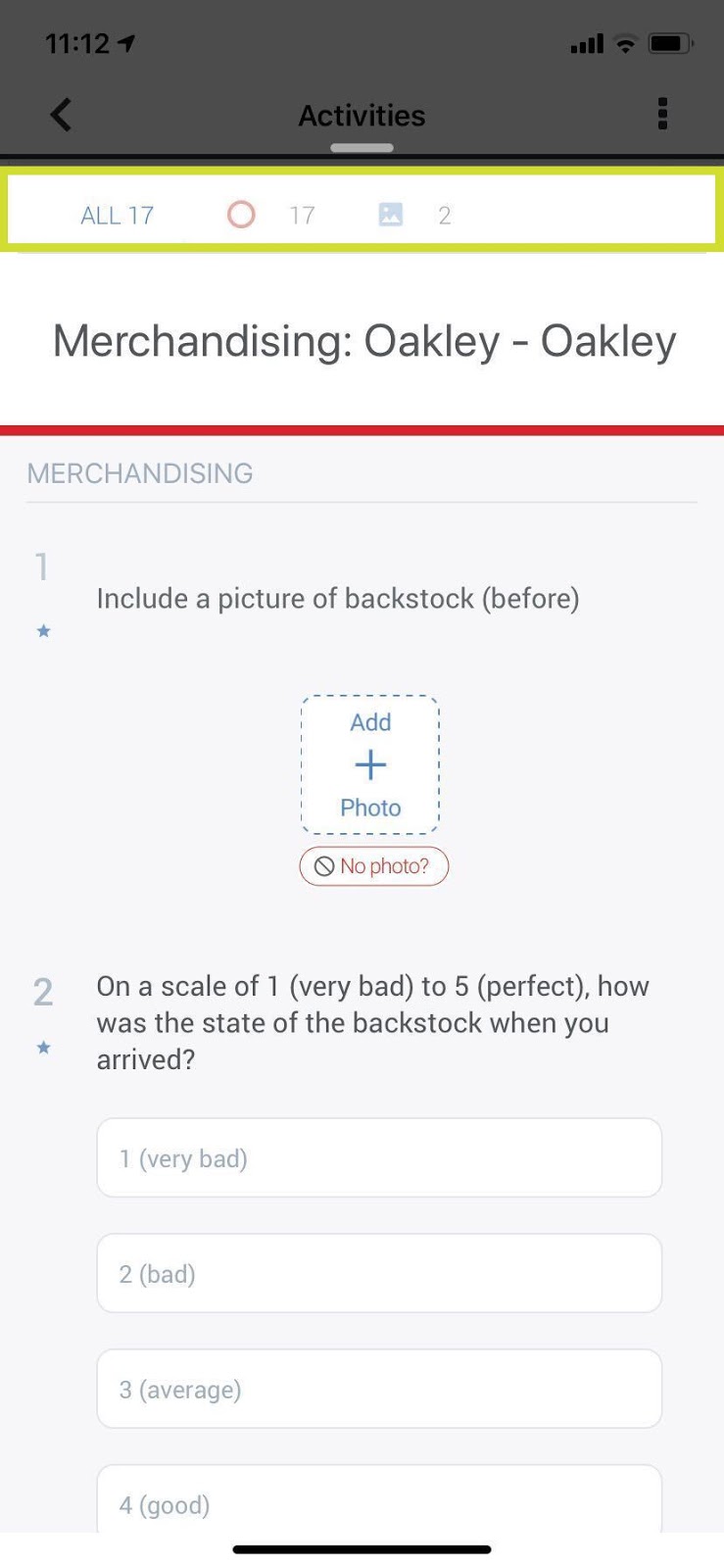Filter by the photo questions tab

[x=414, y=215]
